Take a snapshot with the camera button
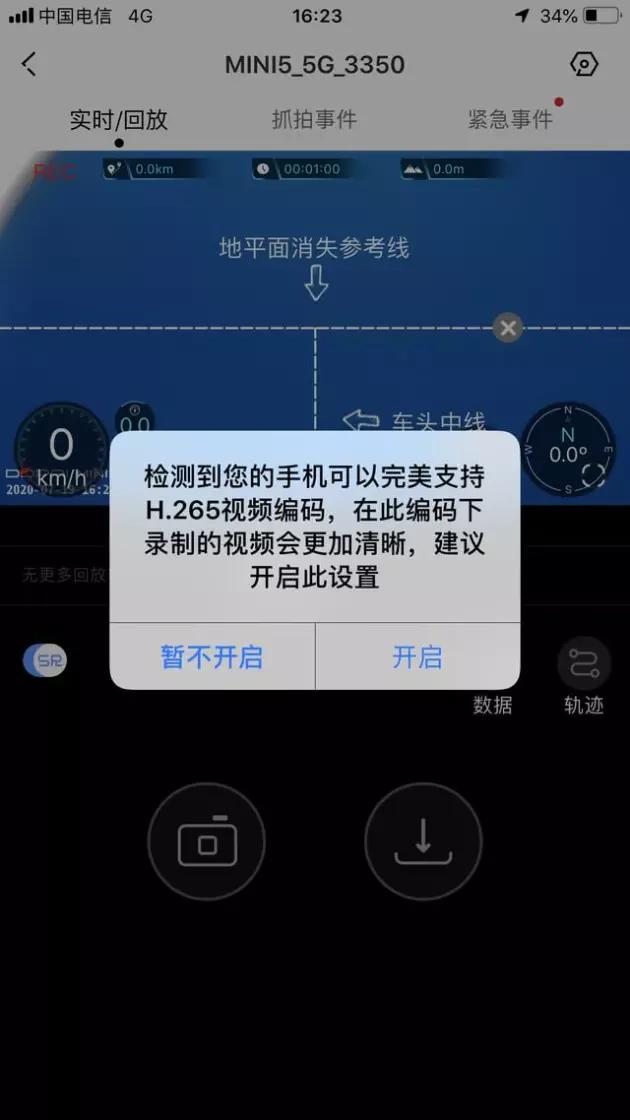 (207, 842)
